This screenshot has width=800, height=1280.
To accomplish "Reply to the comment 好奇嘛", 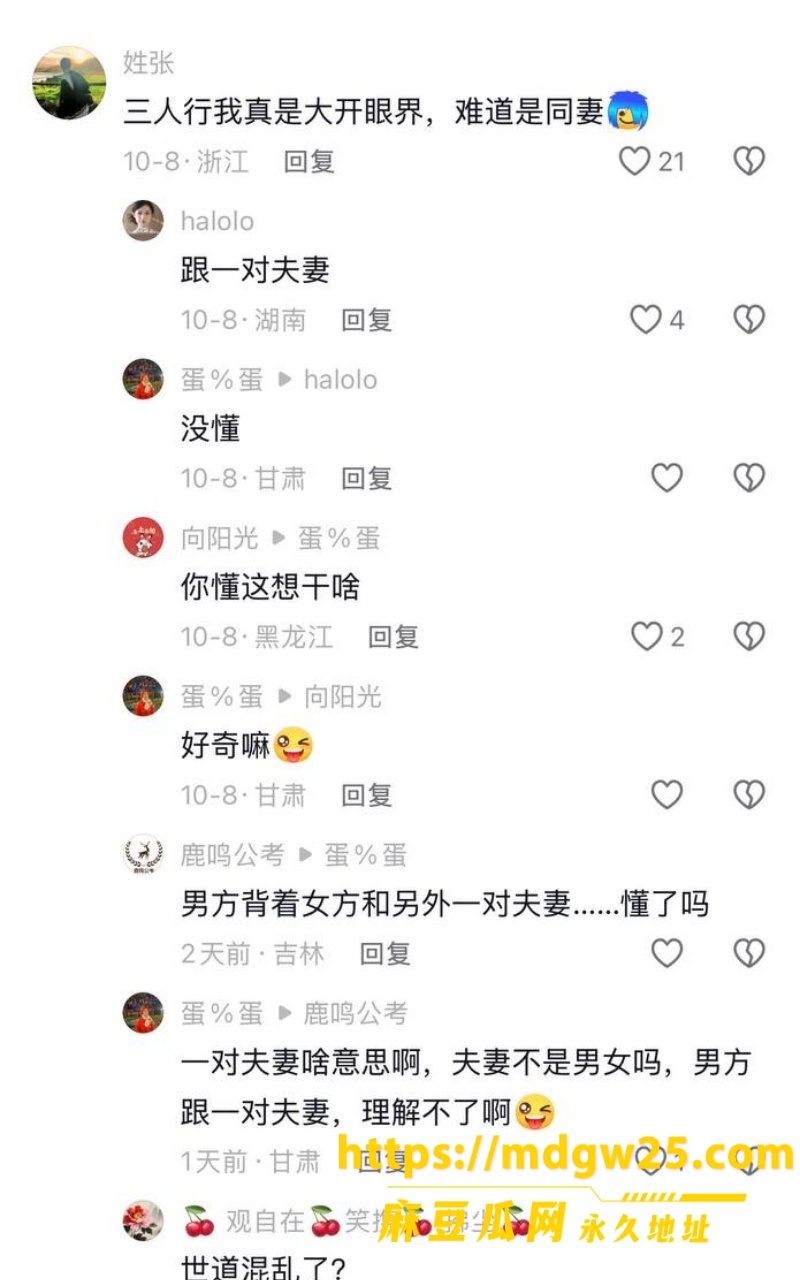I will pos(366,795).
